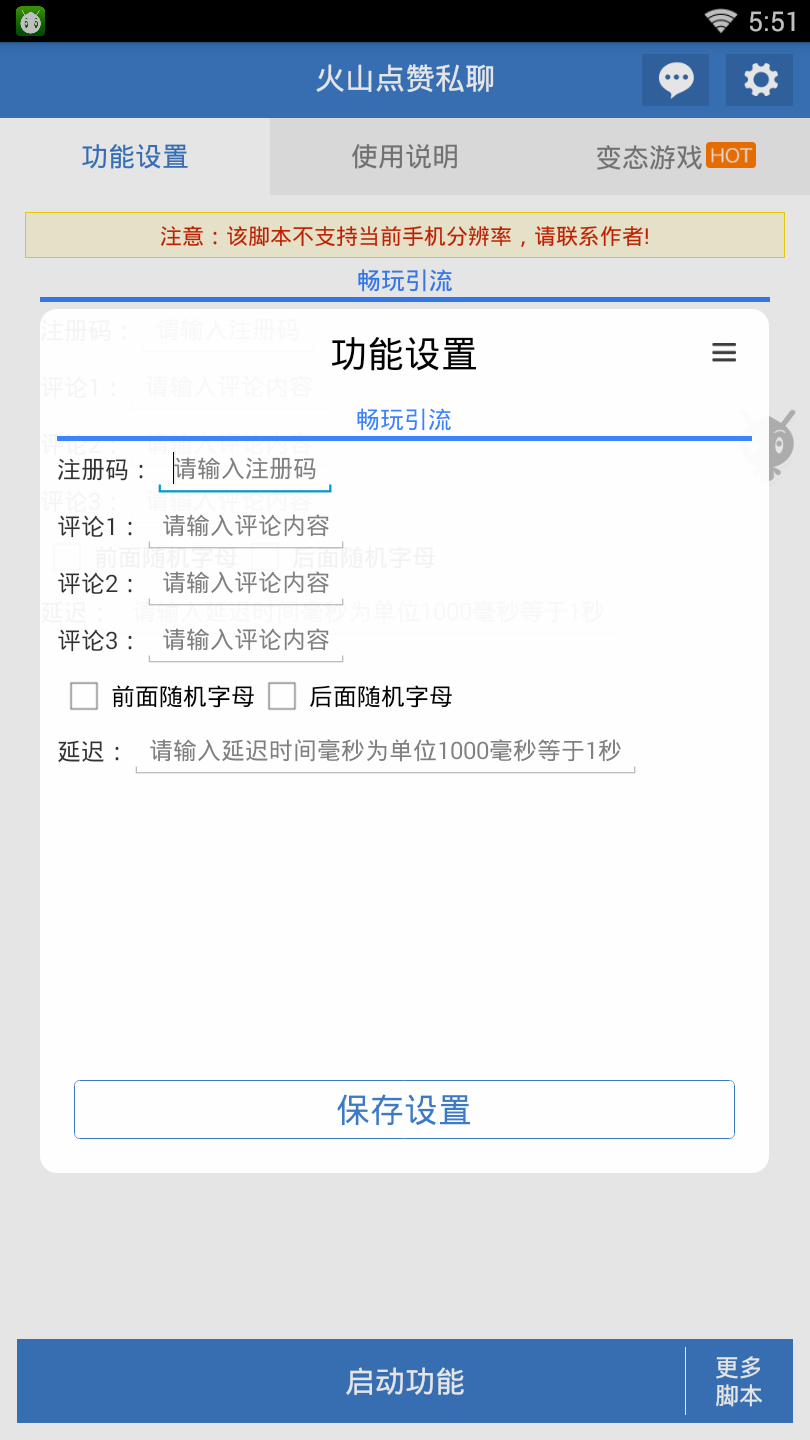Tap the 评论2 comment input field

click(x=245, y=583)
